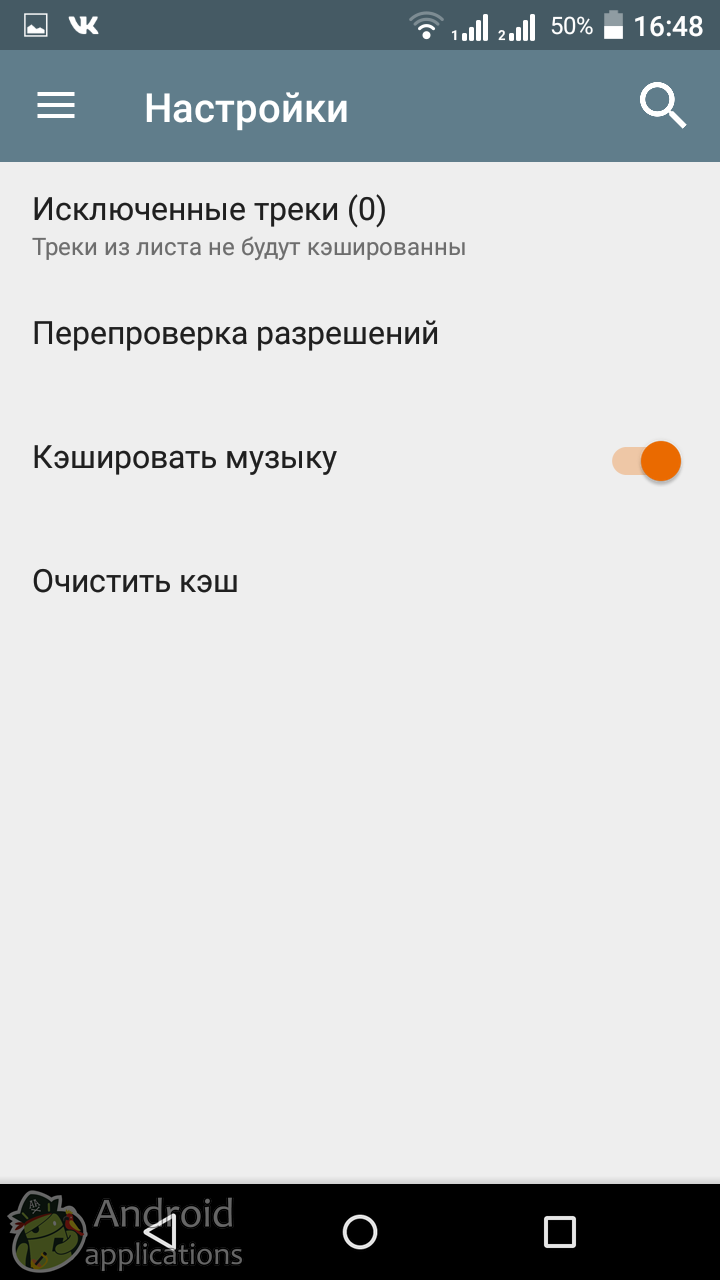Go to the system home screen
The height and width of the screenshot is (1280, 720).
[360, 1232]
